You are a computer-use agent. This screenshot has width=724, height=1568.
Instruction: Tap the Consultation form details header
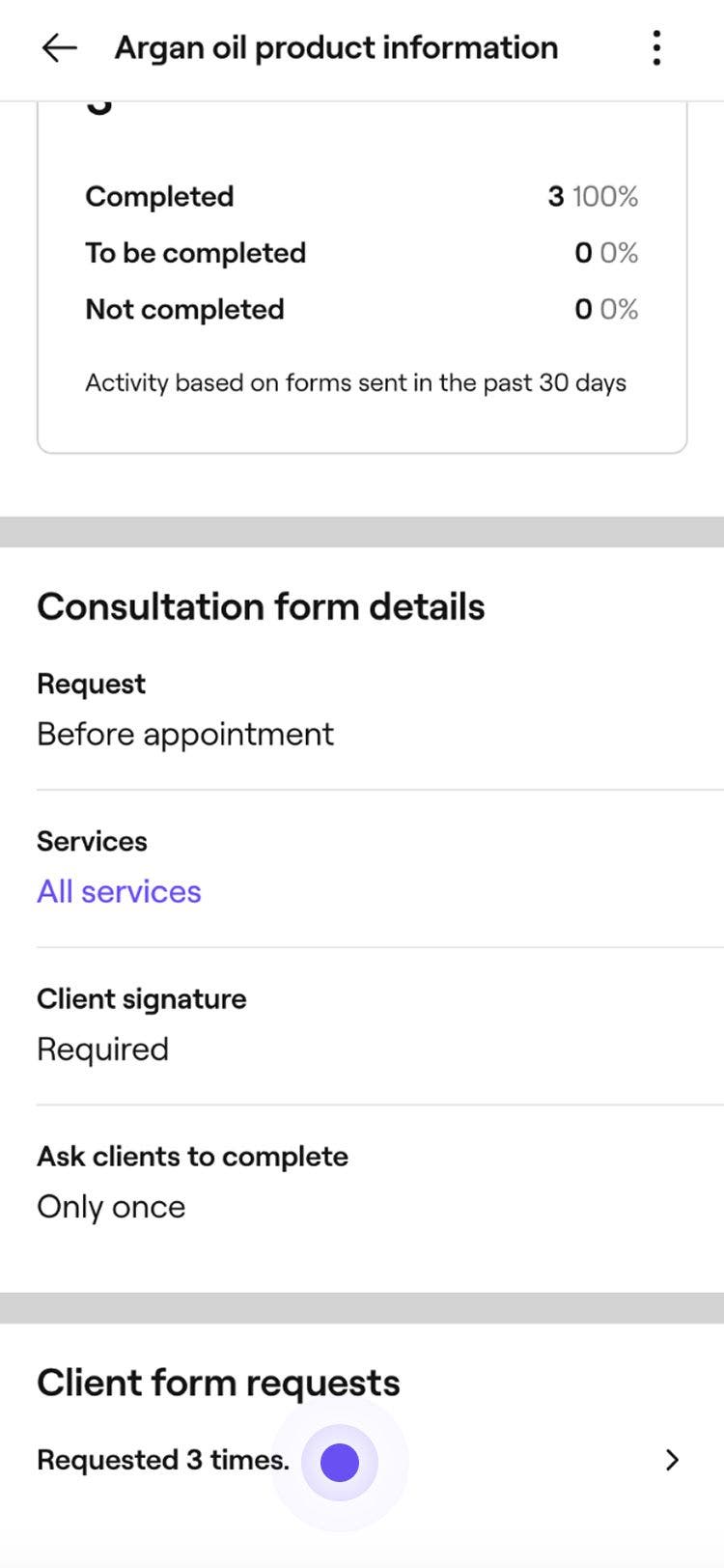[261, 606]
